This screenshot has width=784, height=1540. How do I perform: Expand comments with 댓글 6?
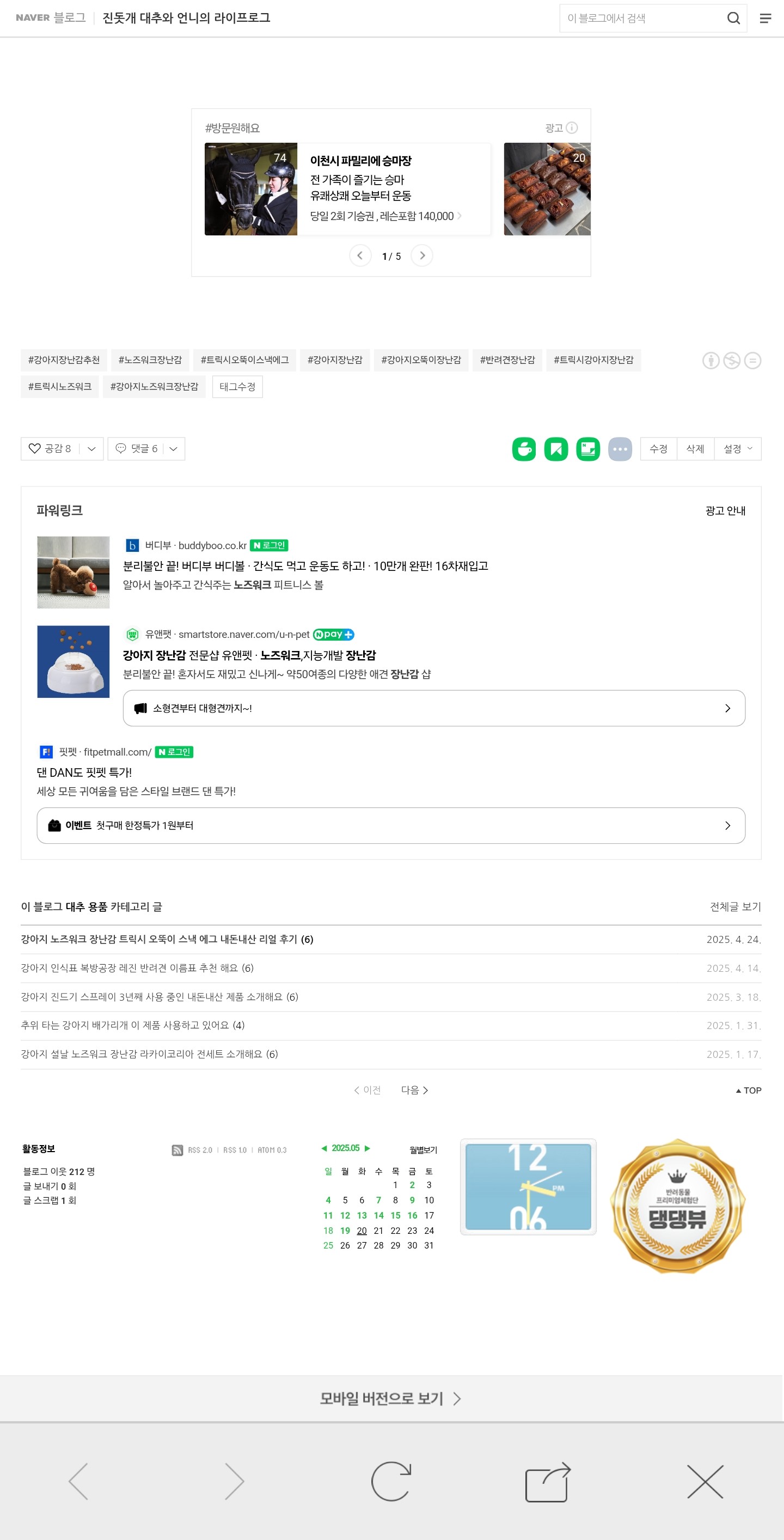(137, 449)
